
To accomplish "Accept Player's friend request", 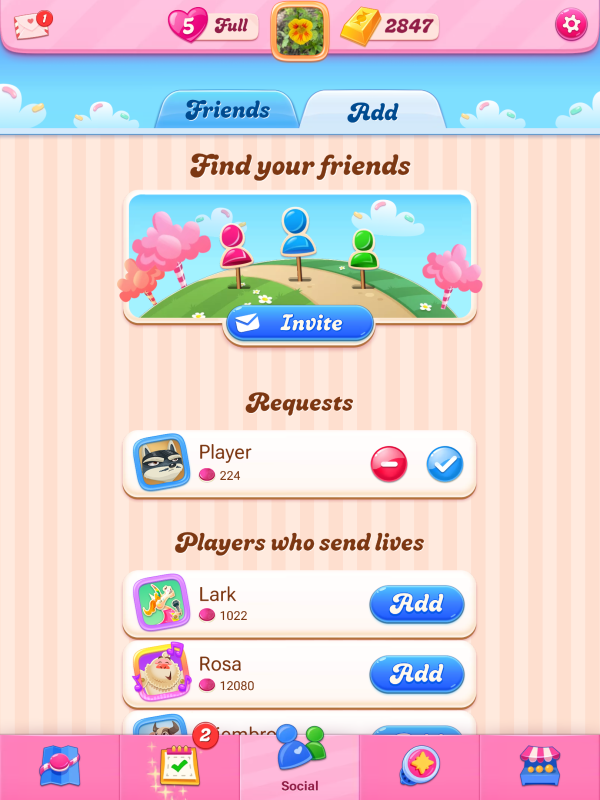I will click(x=445, y=464).
